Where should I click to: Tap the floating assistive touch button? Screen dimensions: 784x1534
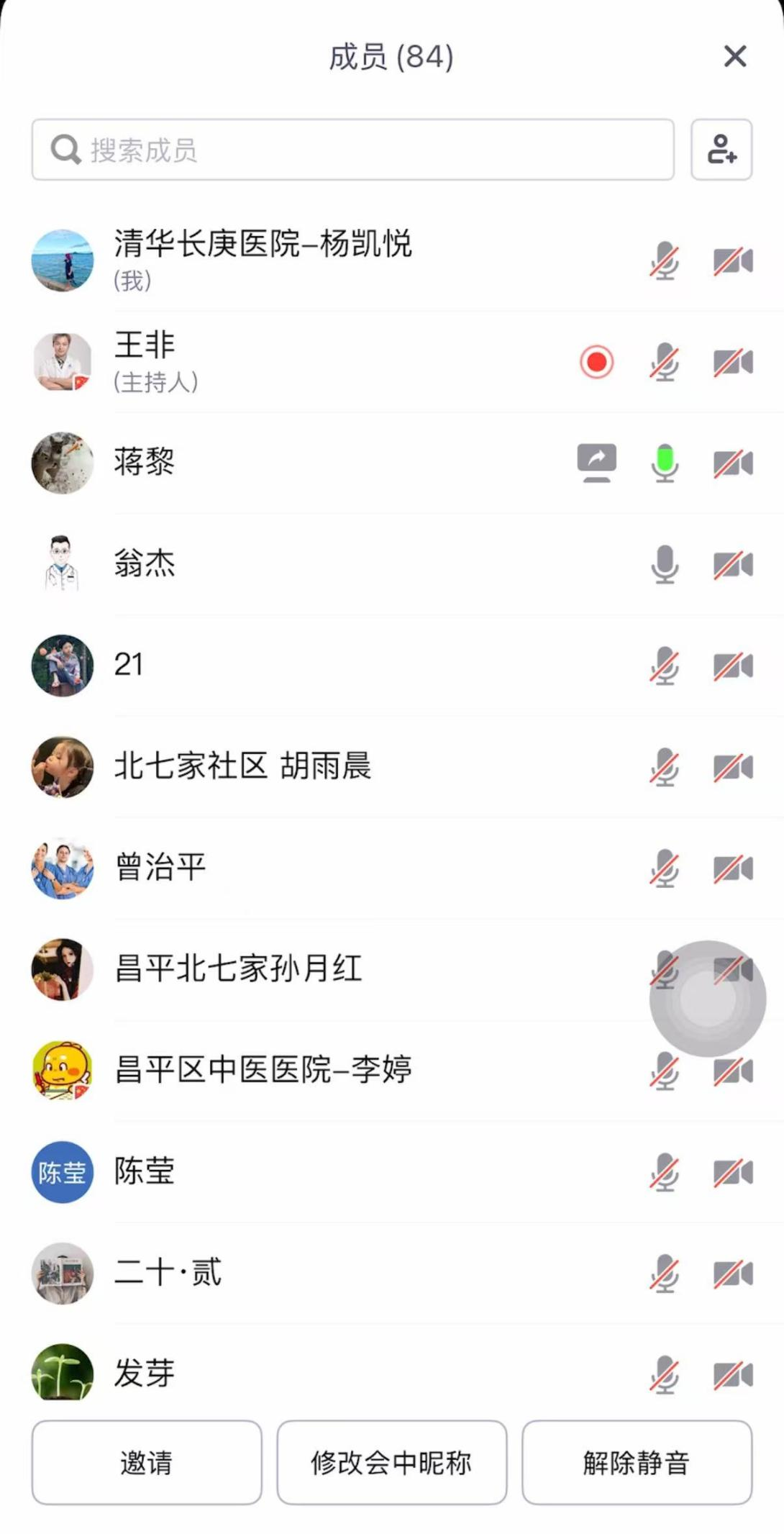tap(708, 999)
